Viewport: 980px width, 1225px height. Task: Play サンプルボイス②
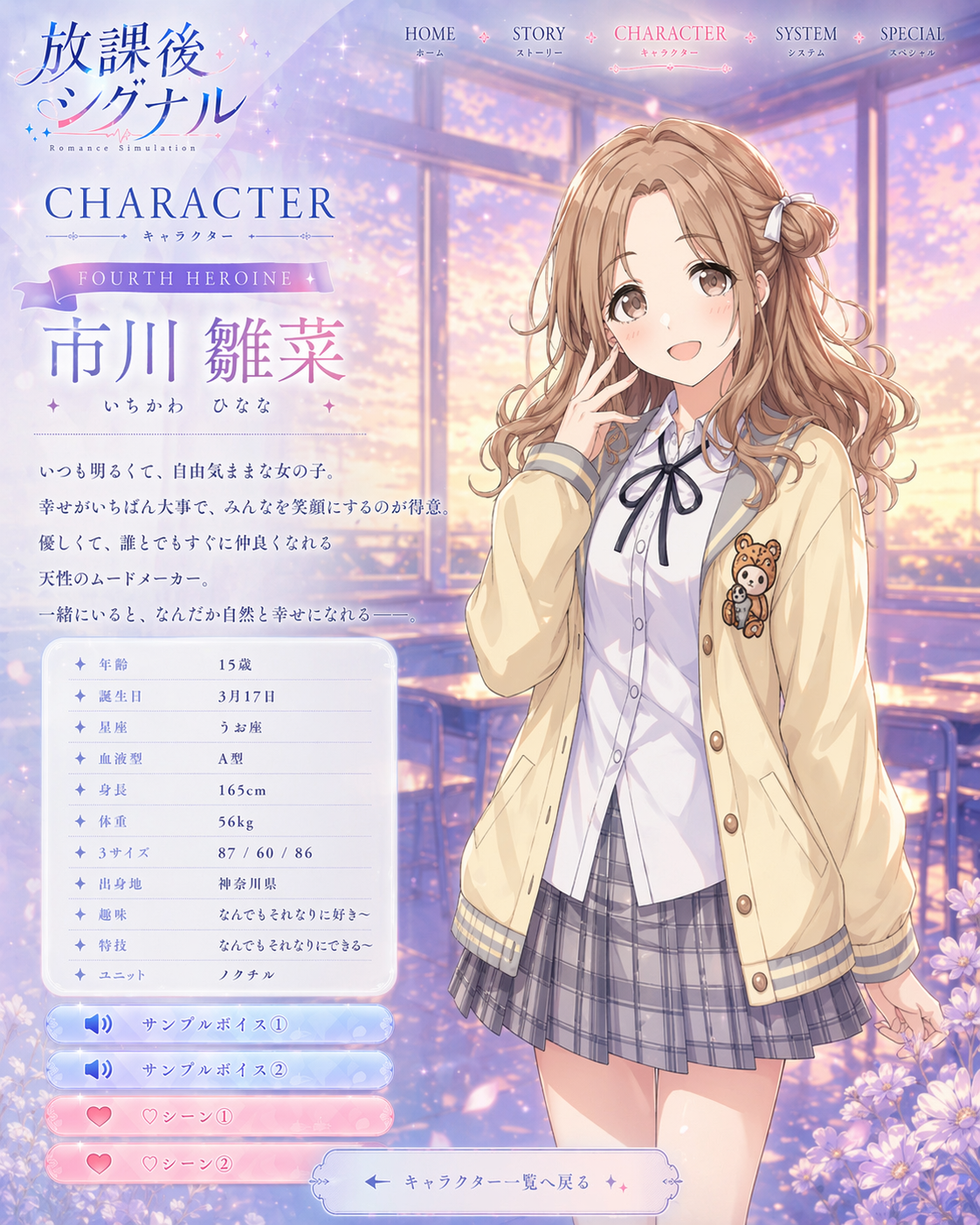pyautogui.click(x=219, y=1069)
